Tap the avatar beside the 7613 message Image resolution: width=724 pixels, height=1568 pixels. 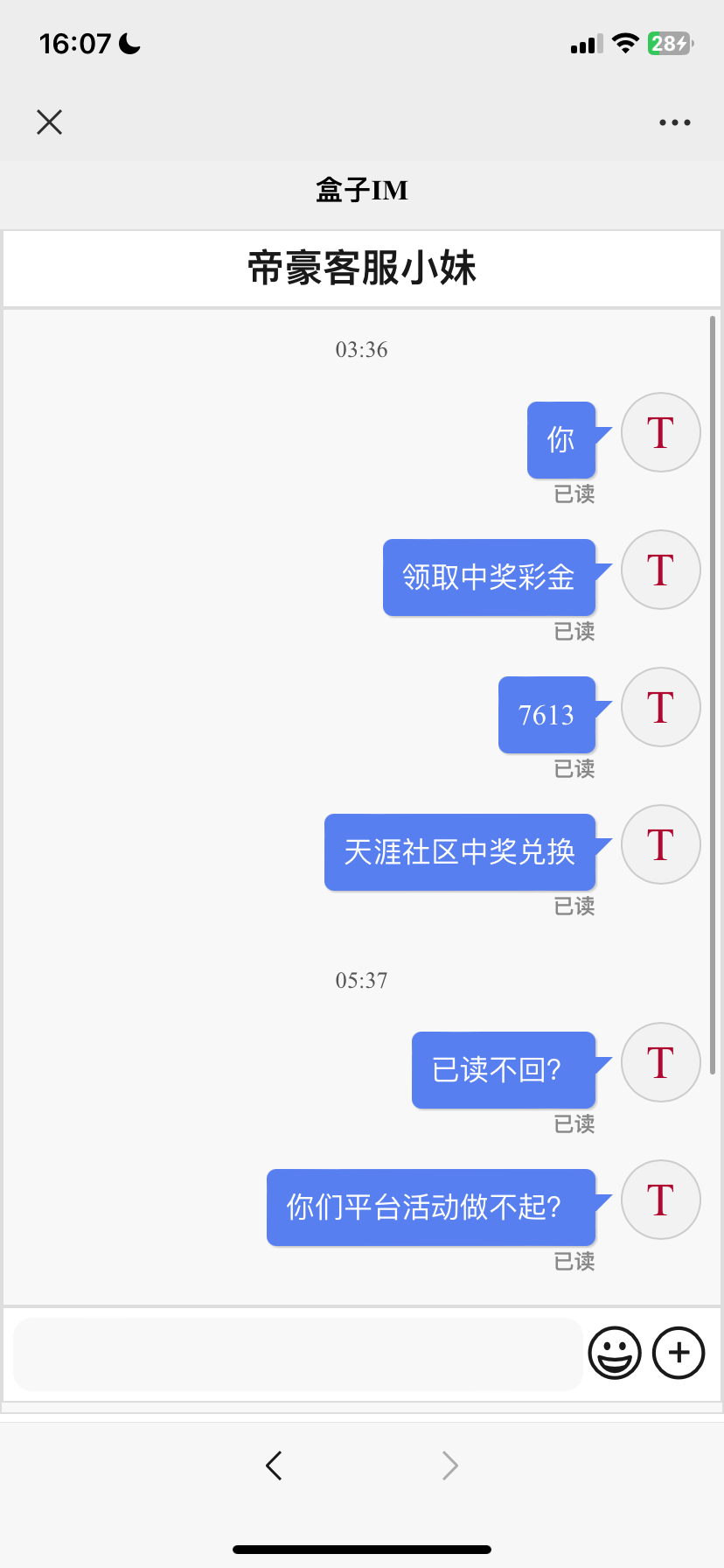click(x=660, y=707)
